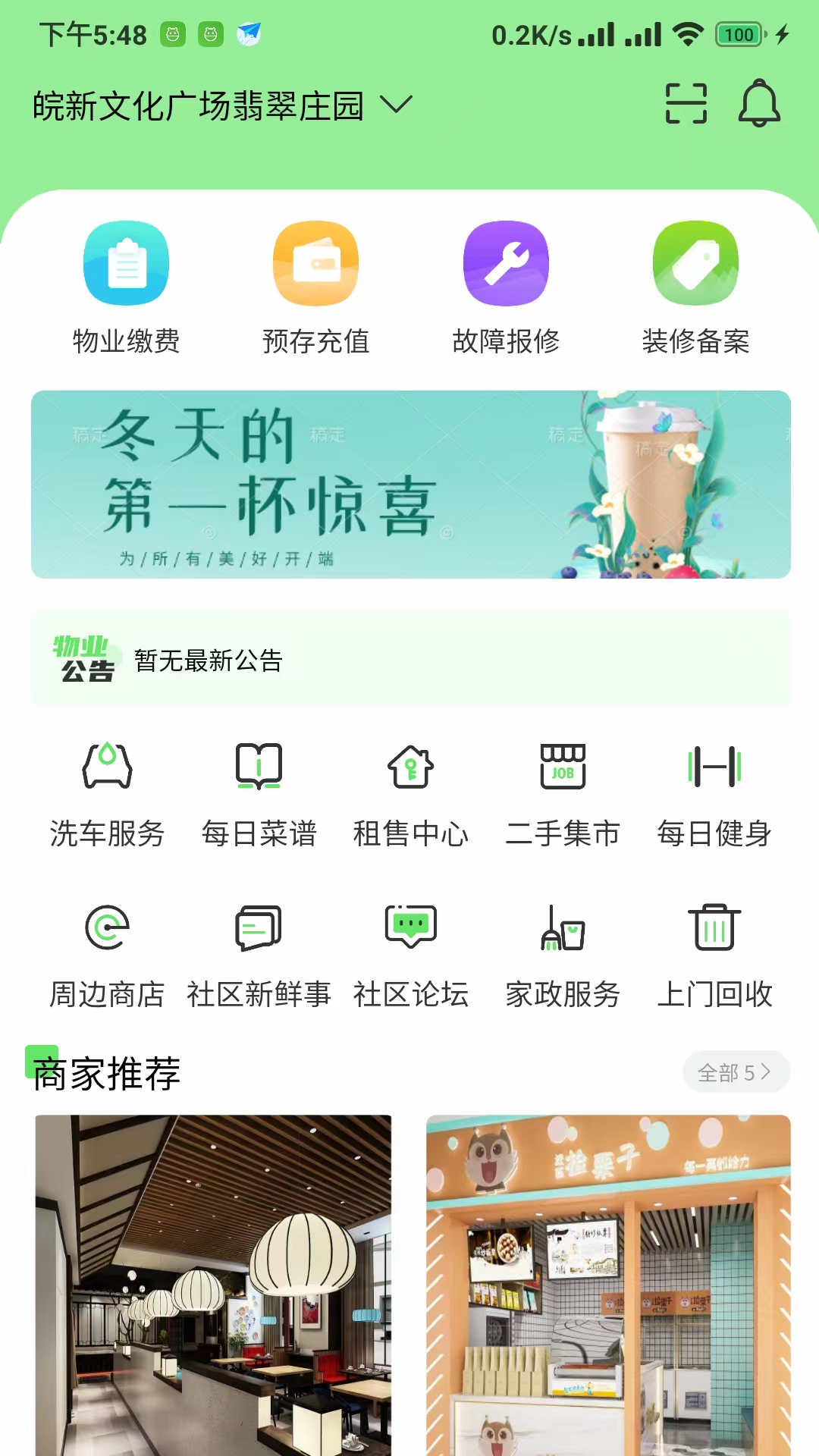Open 全部 5 to view all merchants
This screenshot has height=1456, width=819.
[x=735, y=1072]
